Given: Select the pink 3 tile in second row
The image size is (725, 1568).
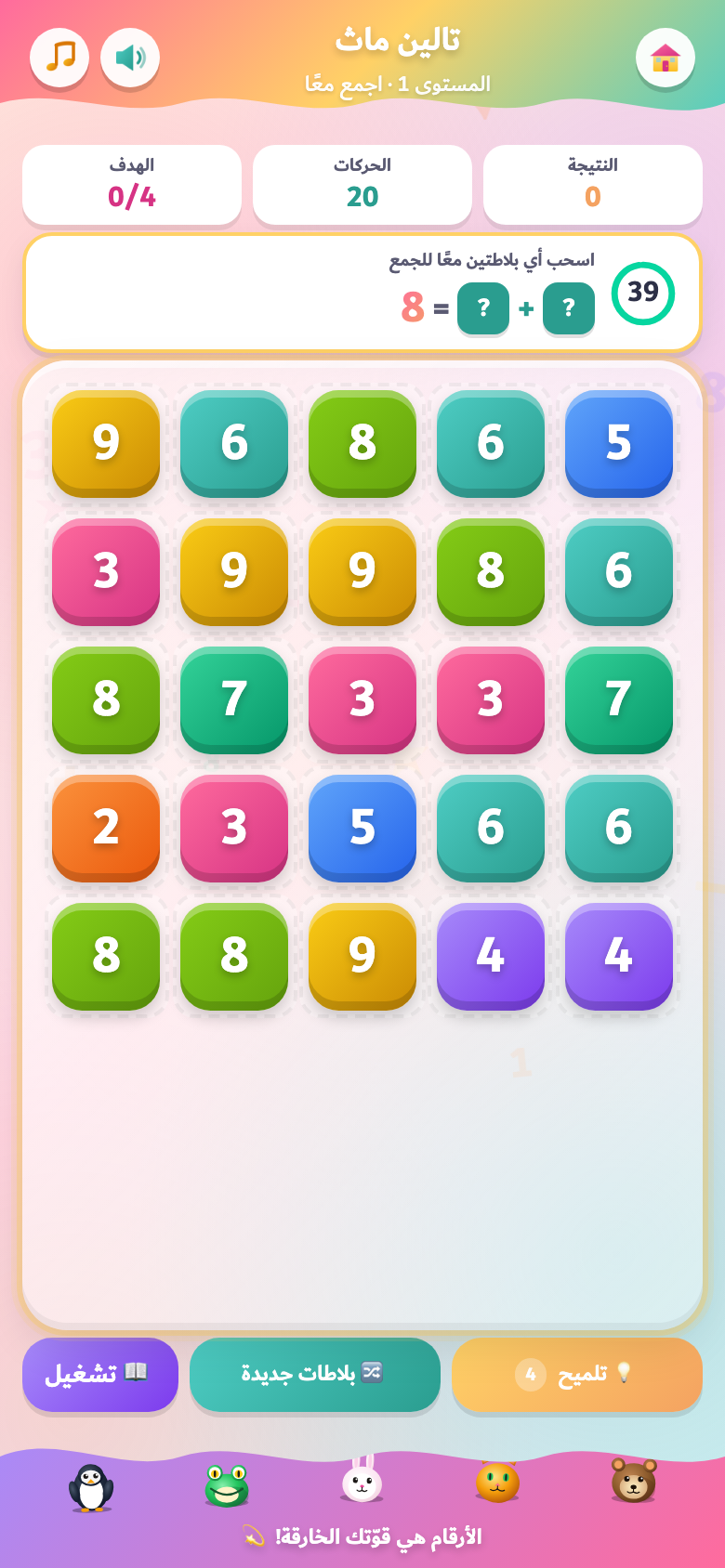Looking at the screenshot, I should point(106,571).
